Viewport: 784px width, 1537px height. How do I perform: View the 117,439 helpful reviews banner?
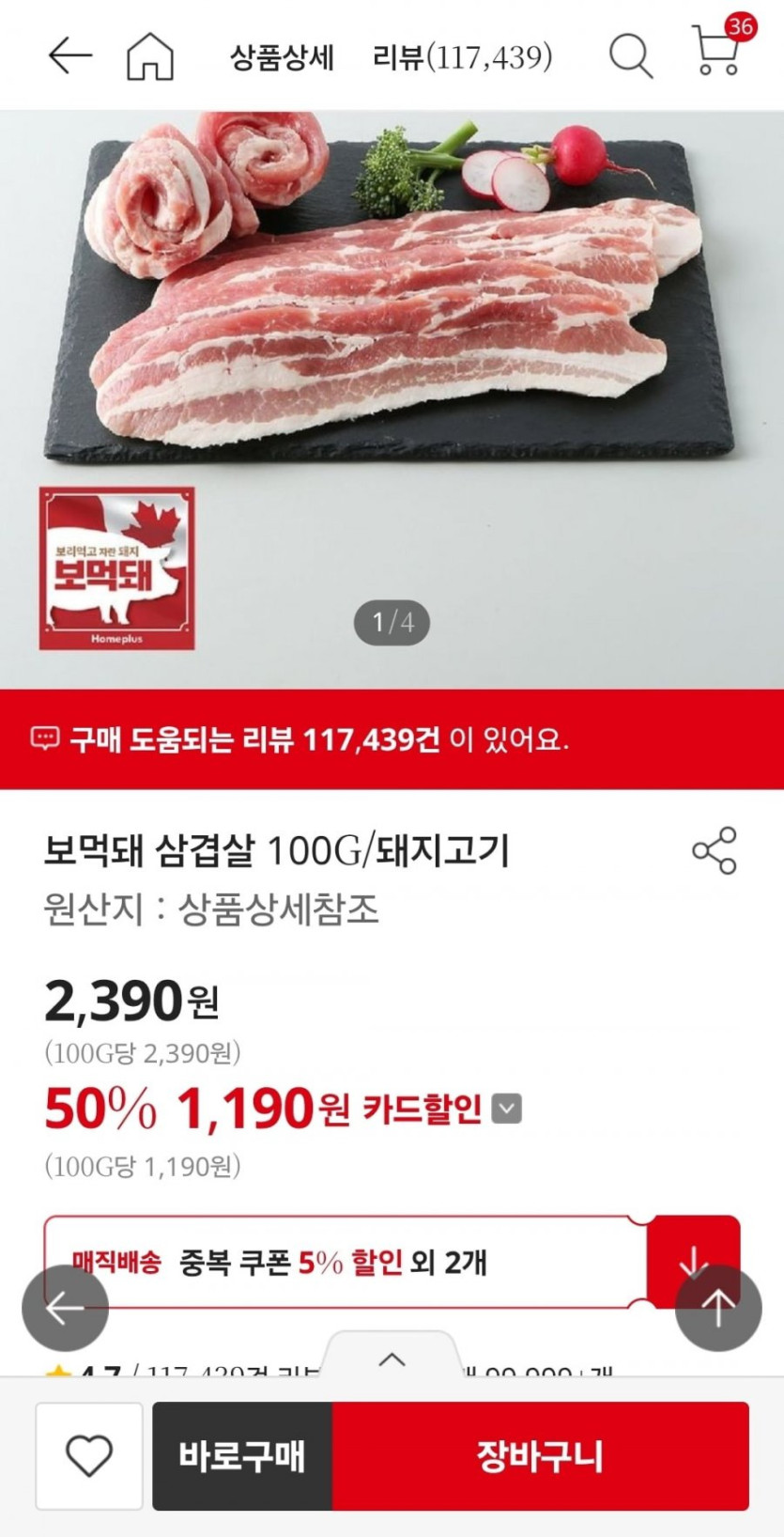point(392,739)
